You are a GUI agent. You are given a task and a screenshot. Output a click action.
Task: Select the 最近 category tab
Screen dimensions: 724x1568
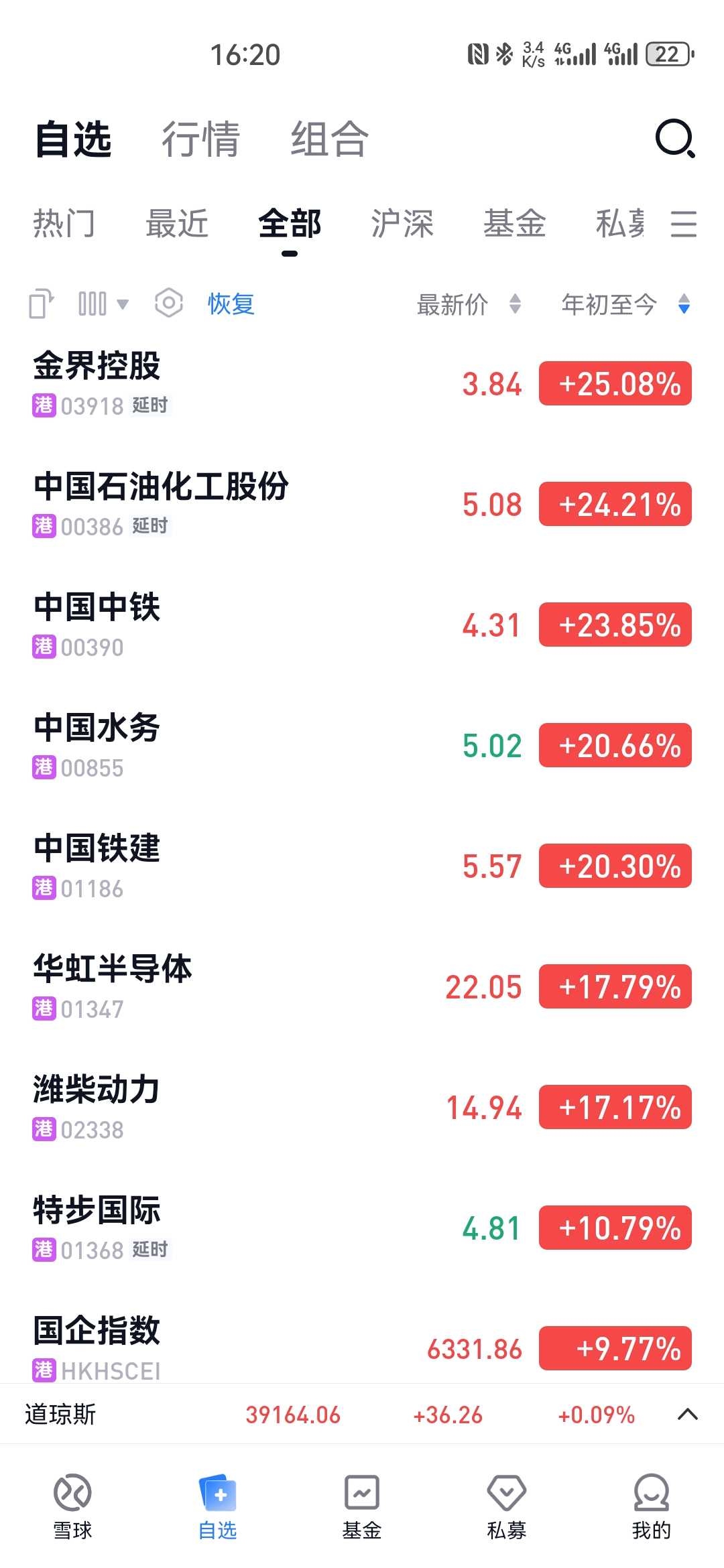tap(177, 223)
